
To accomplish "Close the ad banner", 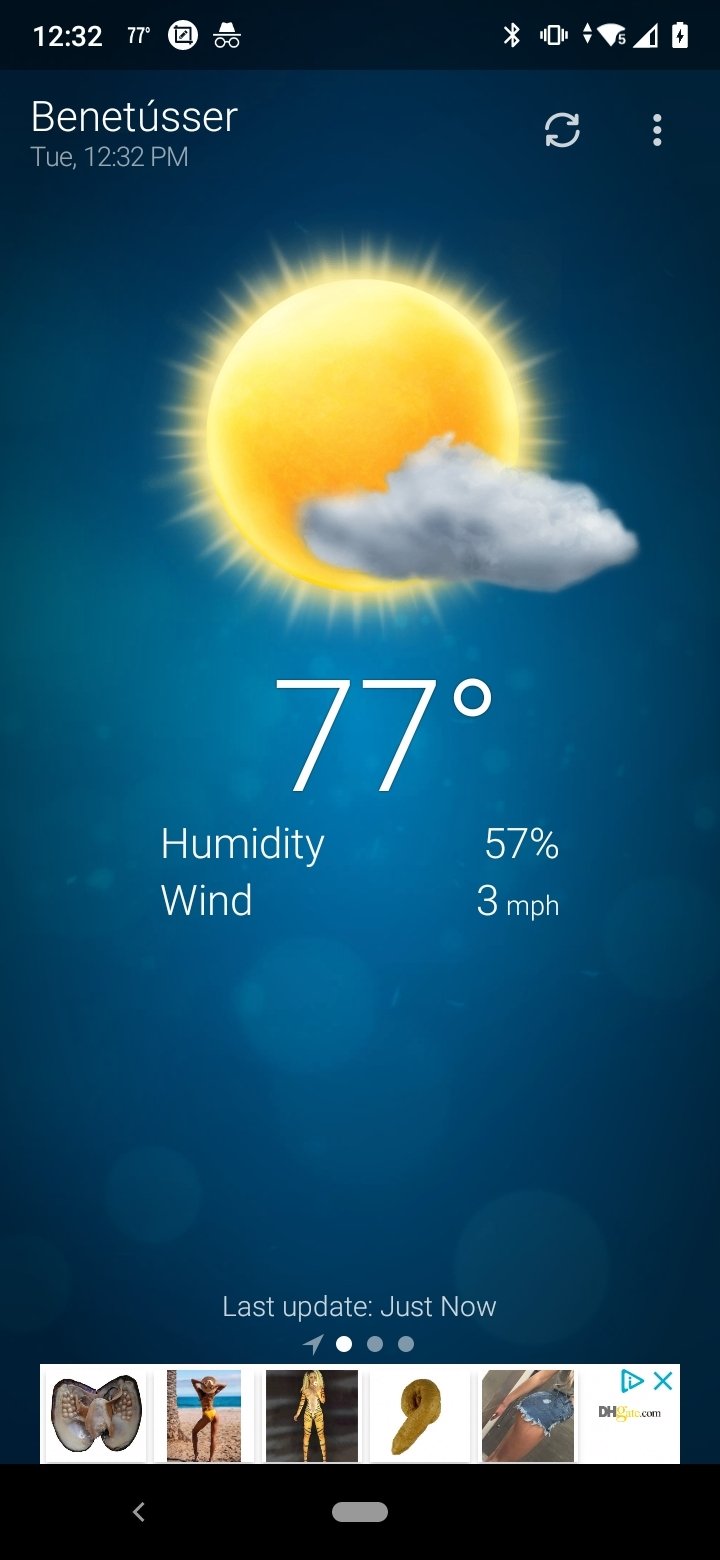I will (x=662, y=1381).
